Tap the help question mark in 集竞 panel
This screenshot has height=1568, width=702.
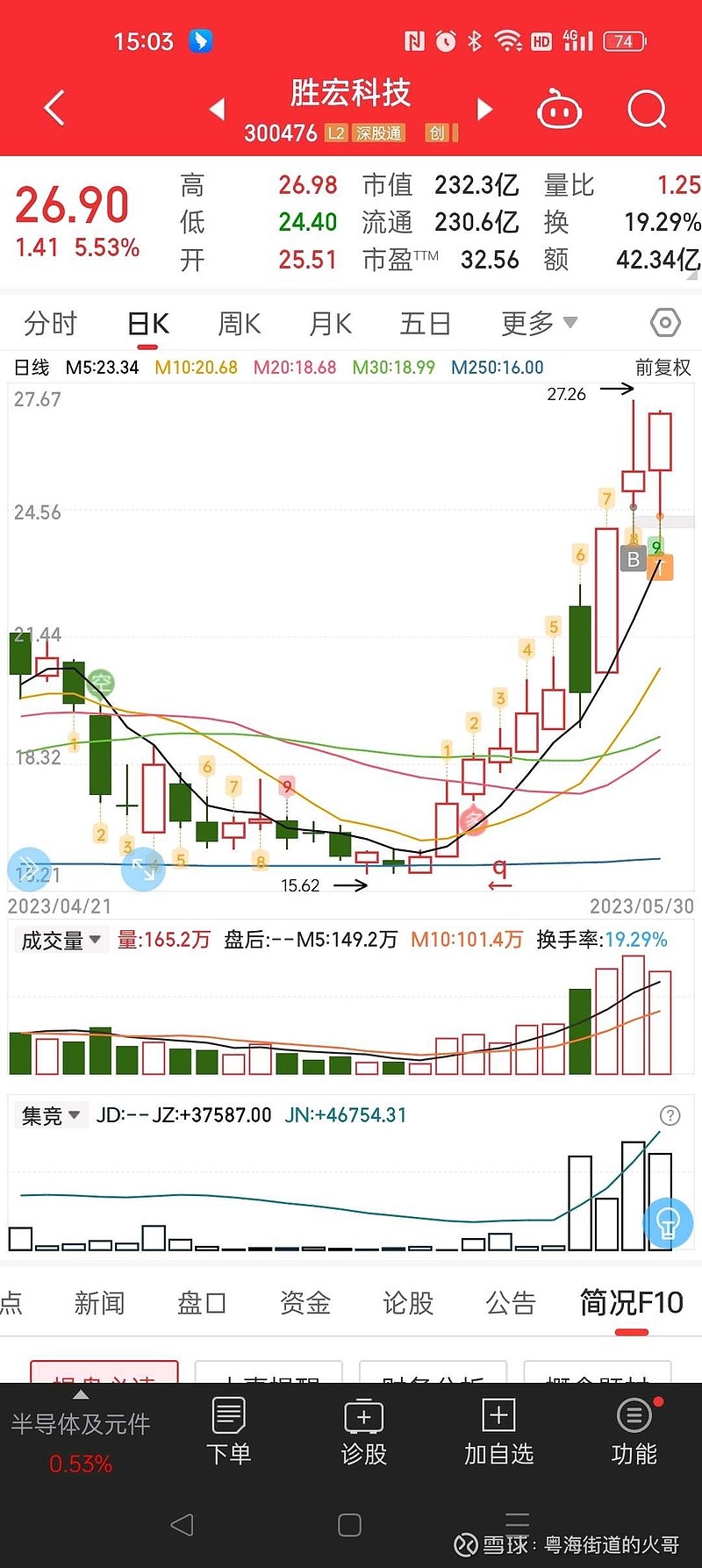670,1115
